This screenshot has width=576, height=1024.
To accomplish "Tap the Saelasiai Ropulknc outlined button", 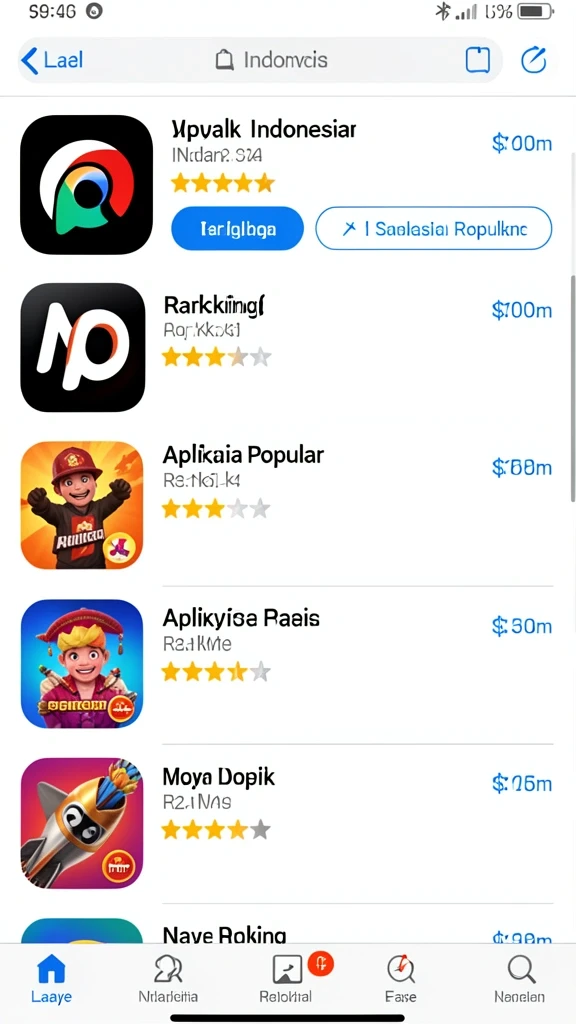I will [434, 229].
